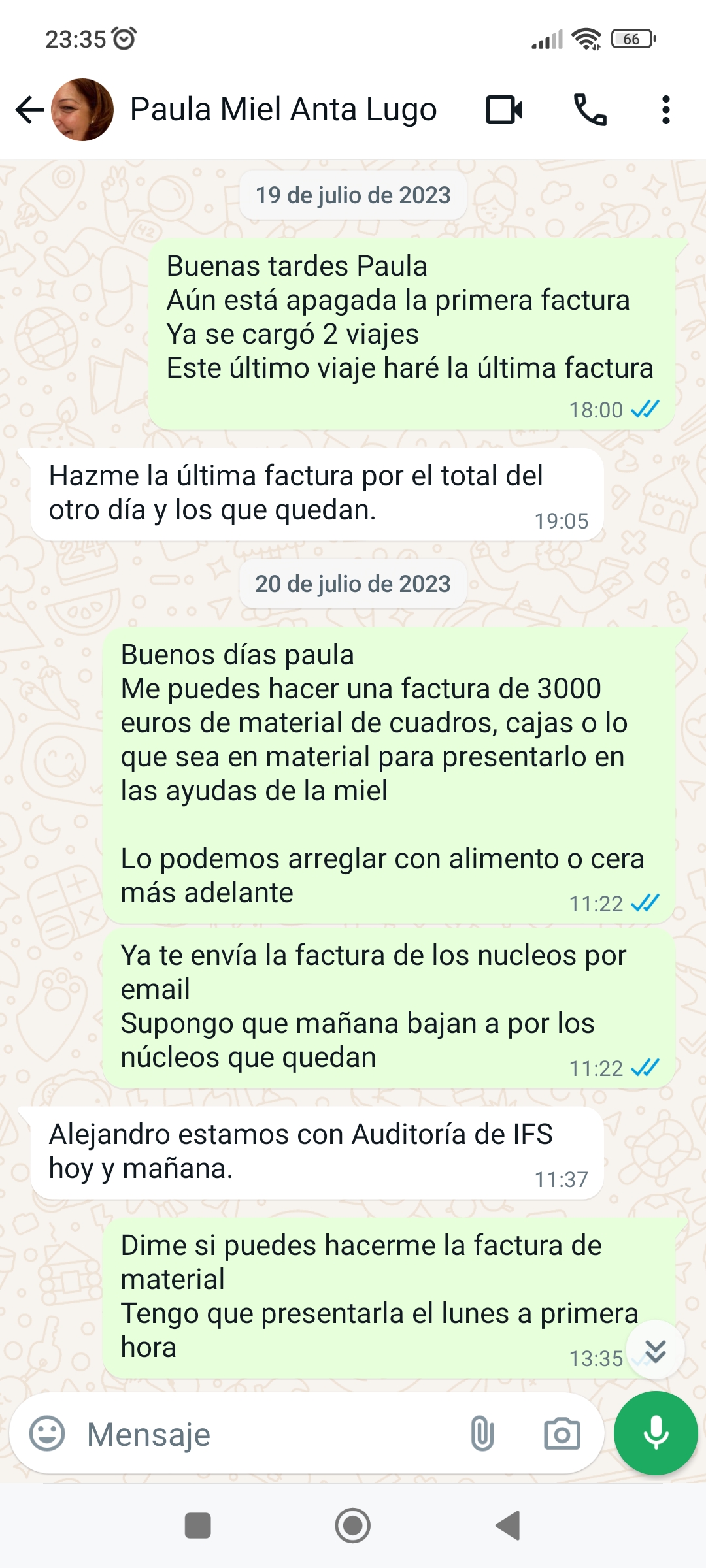Open Paula Miel Anta Lugo's contact info
This screenshot has width=706, height=1568.
point(283,110)
